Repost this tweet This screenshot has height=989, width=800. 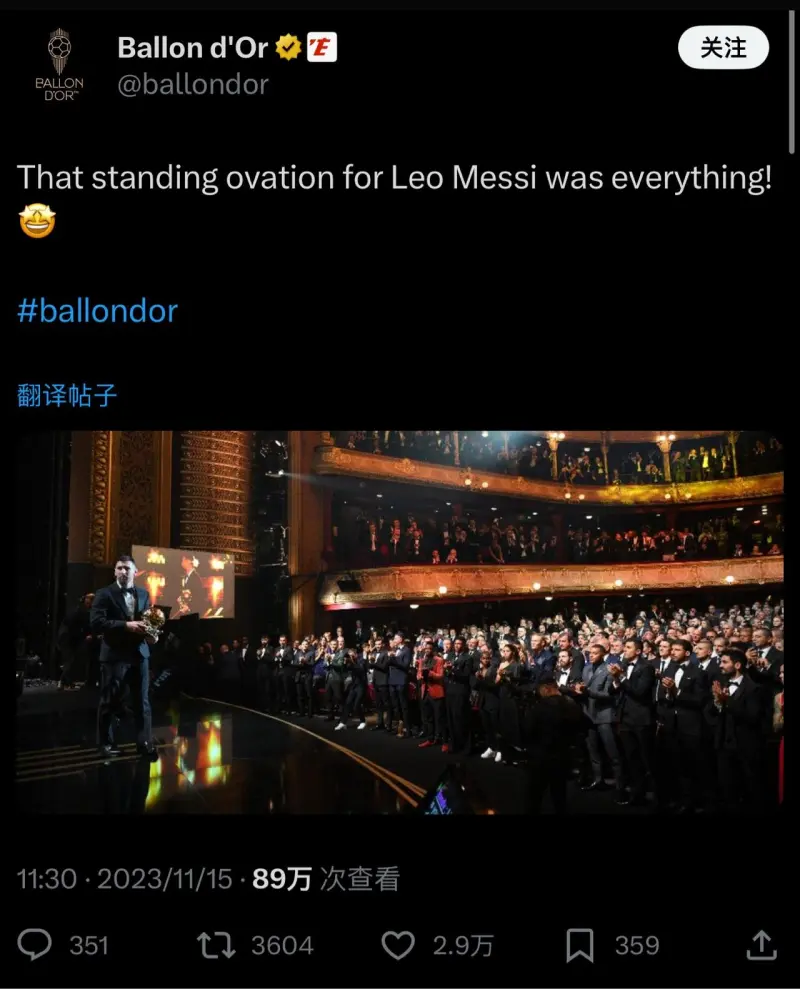[x=217, y=945]
